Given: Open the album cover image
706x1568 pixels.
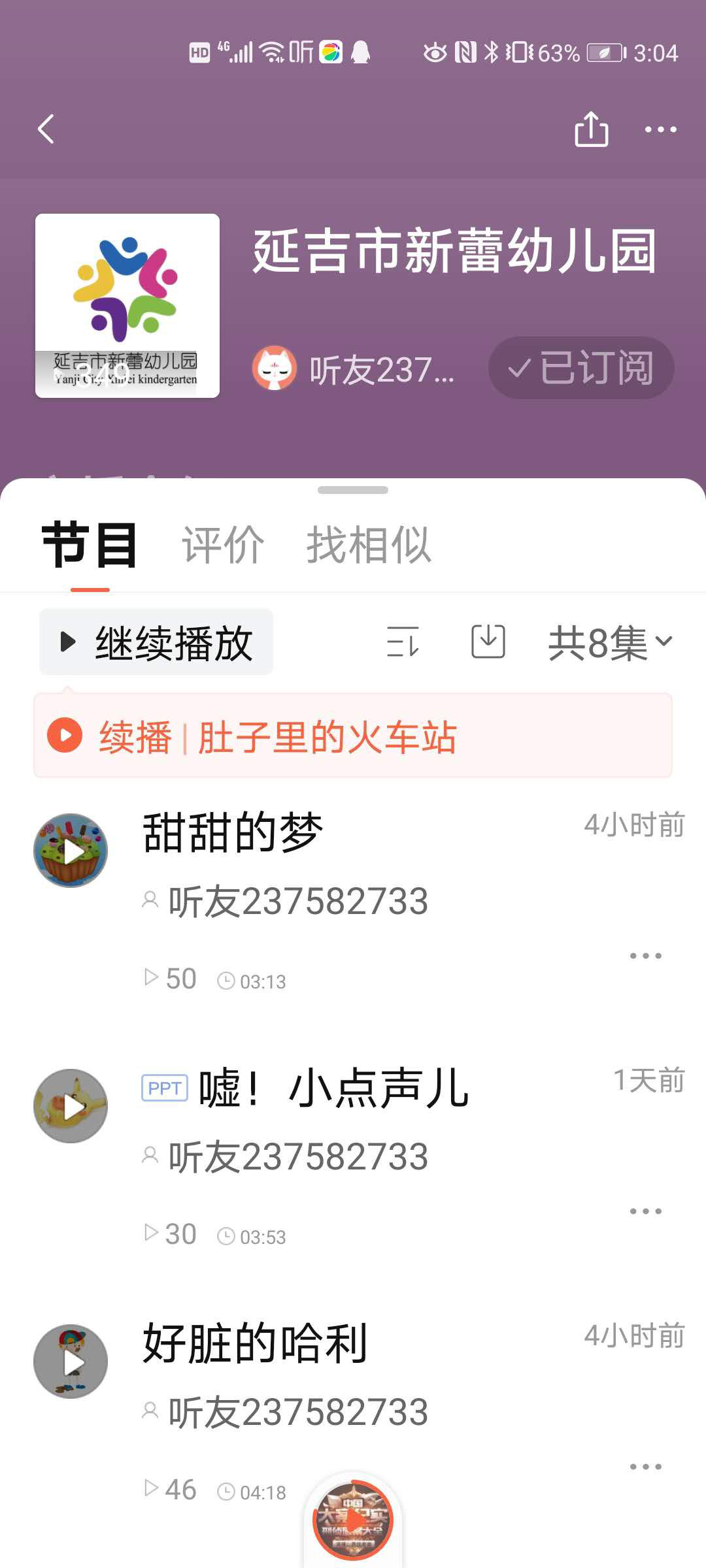Looking at the screenshot, I should tap(127, 305).
